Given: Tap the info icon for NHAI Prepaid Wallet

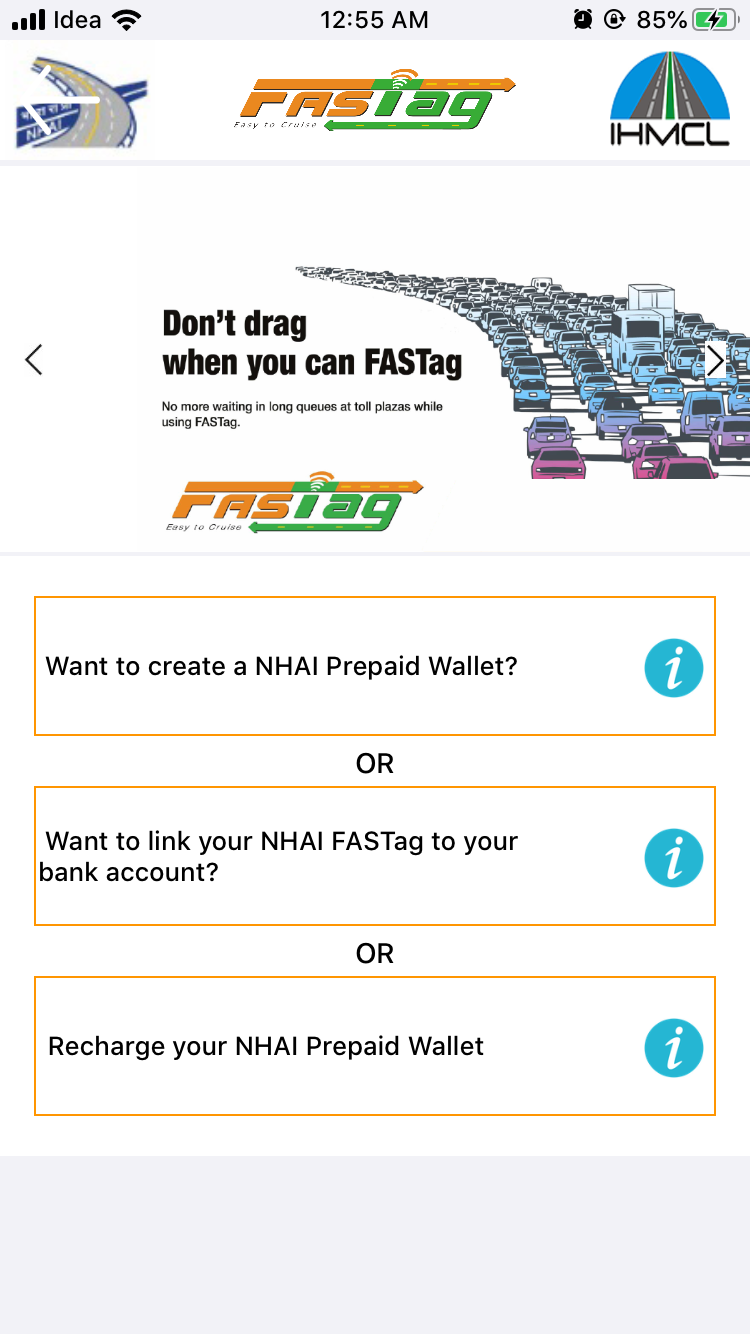Looking at the screenshot, I should [673, 667].
